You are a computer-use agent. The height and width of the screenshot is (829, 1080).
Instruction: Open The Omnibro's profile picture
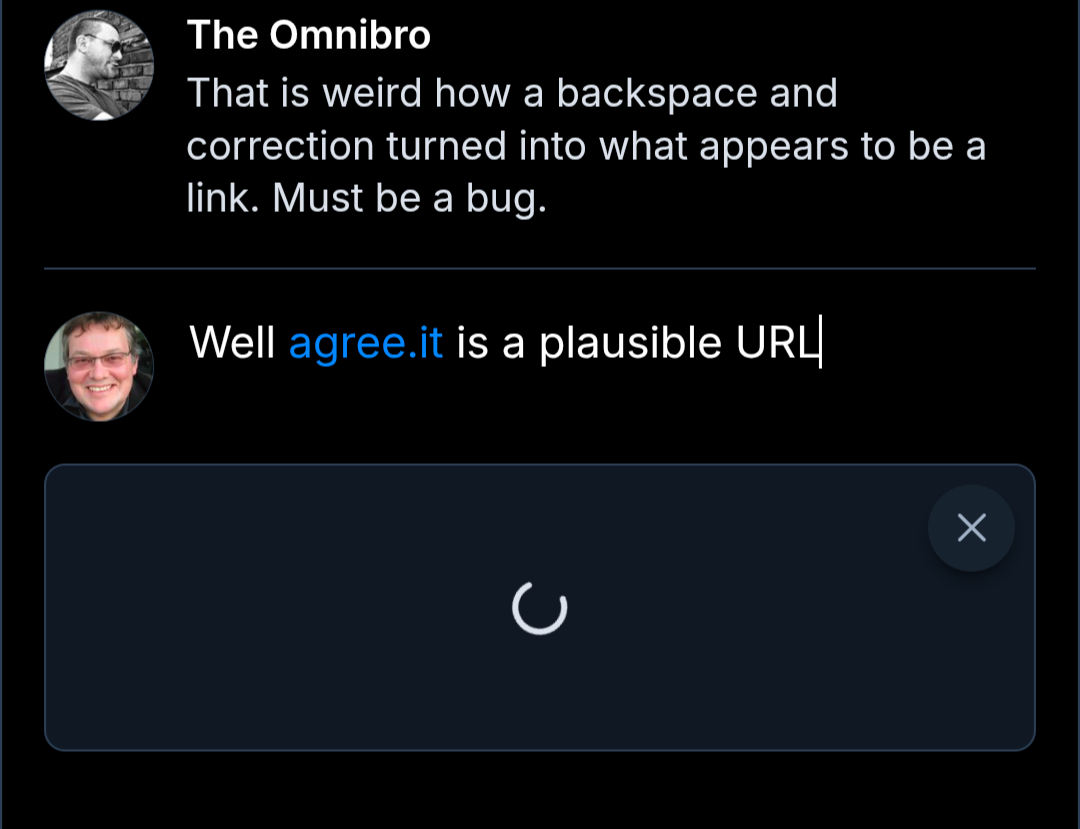(x=99, y=66)
